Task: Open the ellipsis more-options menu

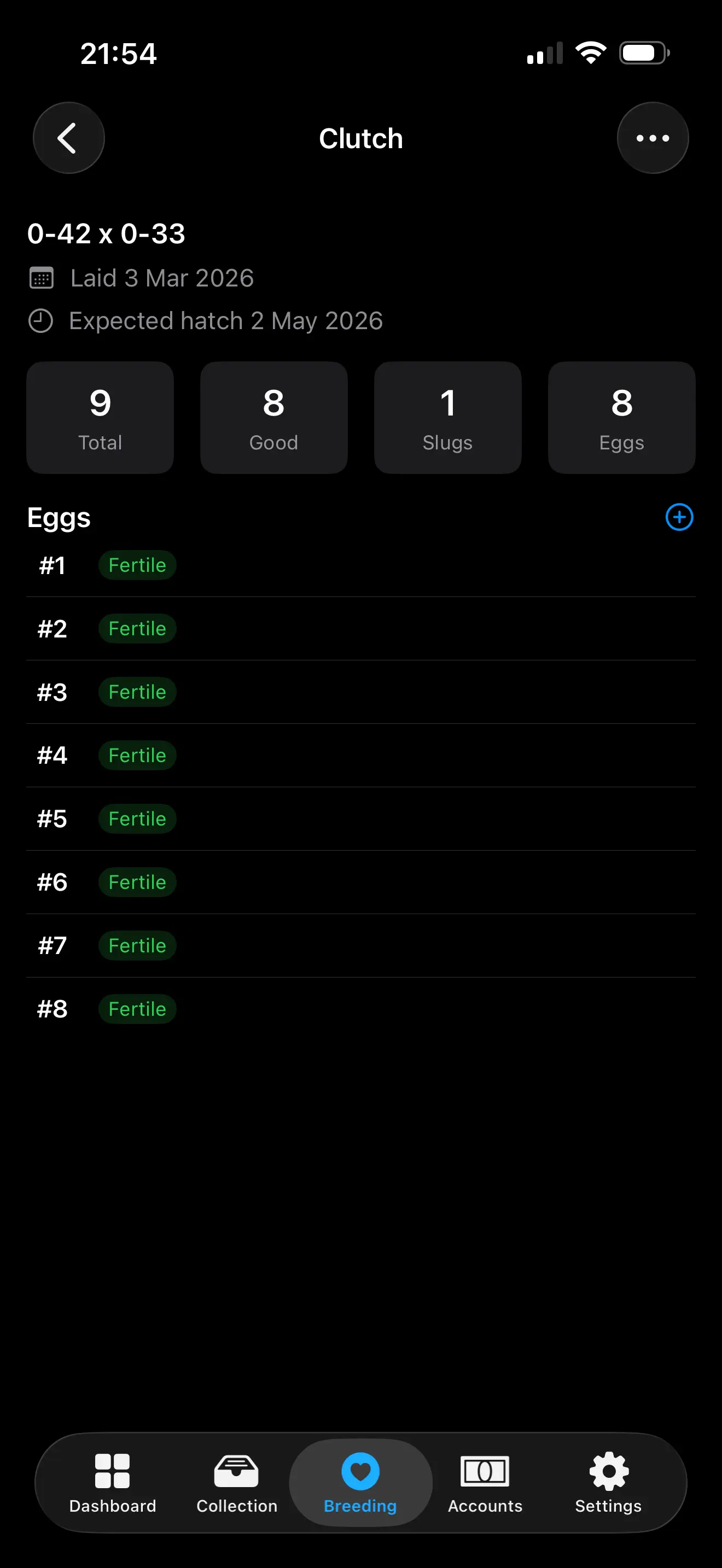Action: (x=652, y=138)
